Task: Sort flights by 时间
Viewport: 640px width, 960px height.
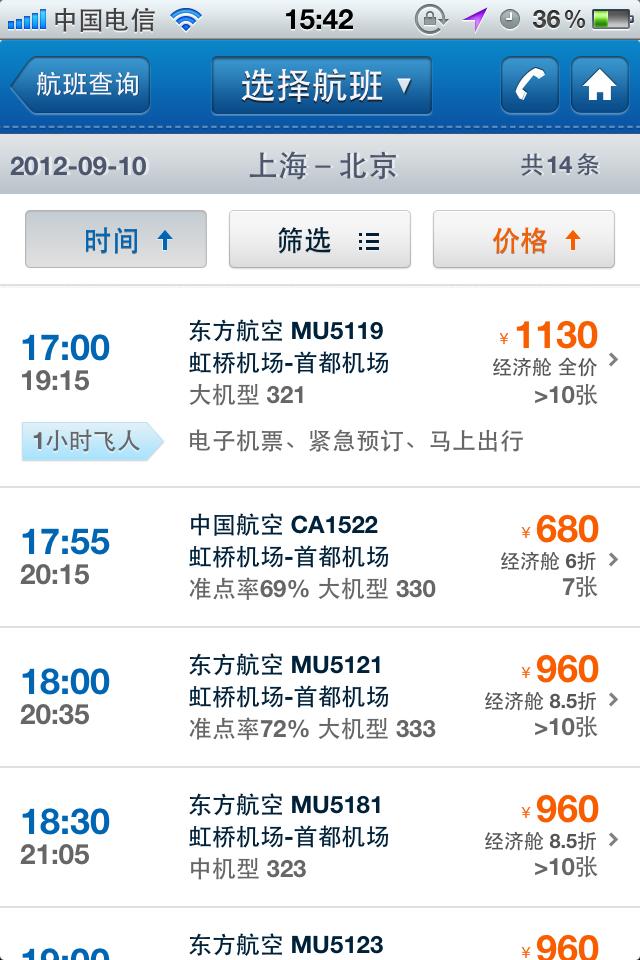Action: point(116,240)
